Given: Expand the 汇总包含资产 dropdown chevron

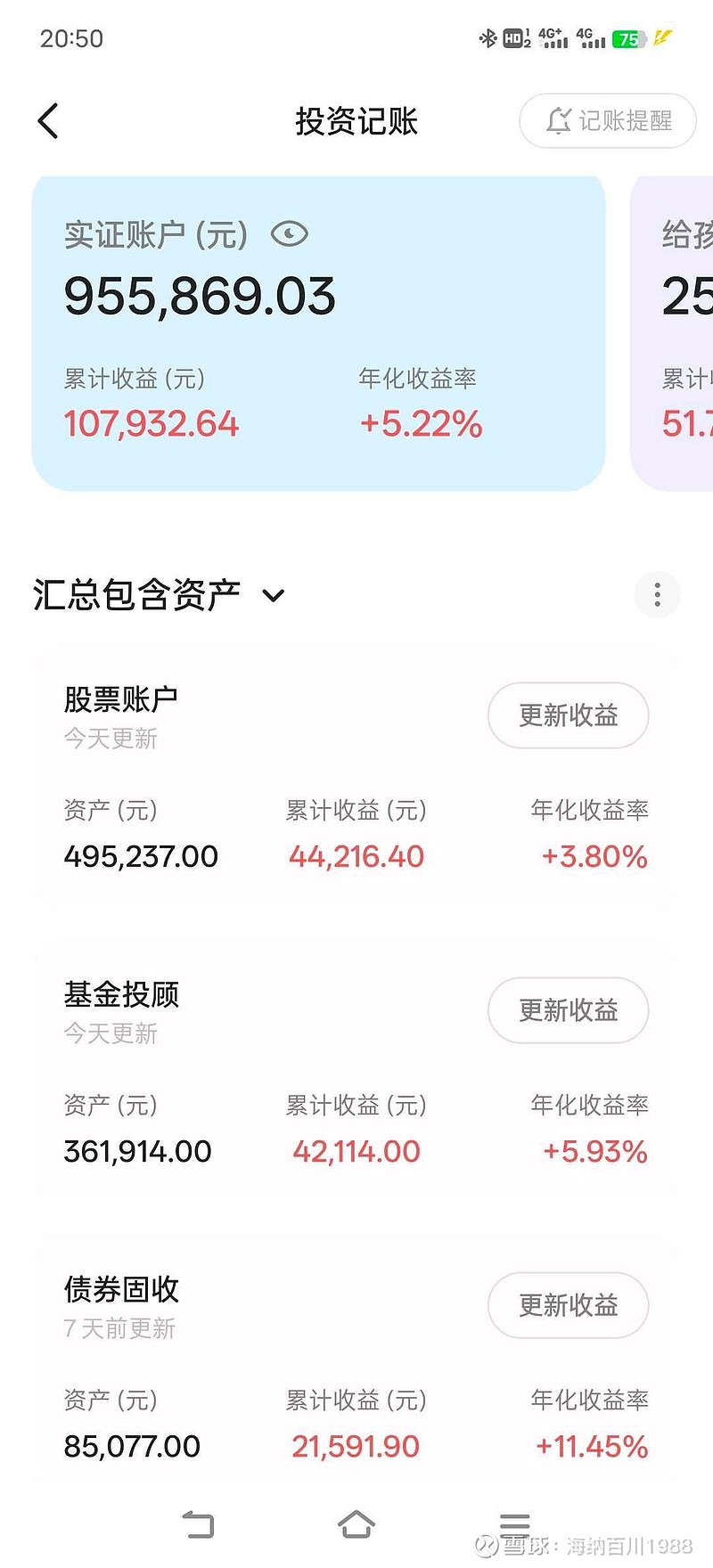Looking at the screenshot, I should [273, 594].
